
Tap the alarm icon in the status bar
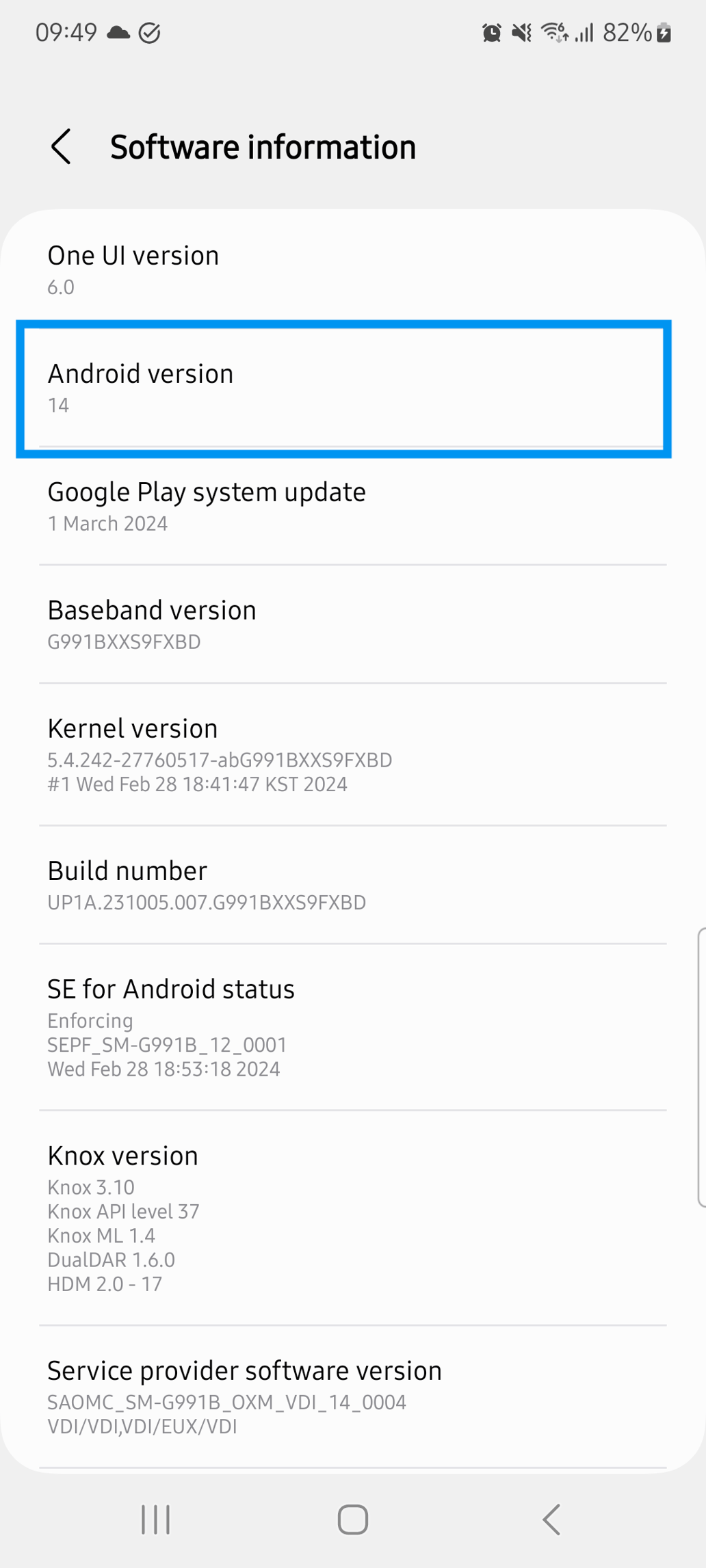tap(492, 32)
